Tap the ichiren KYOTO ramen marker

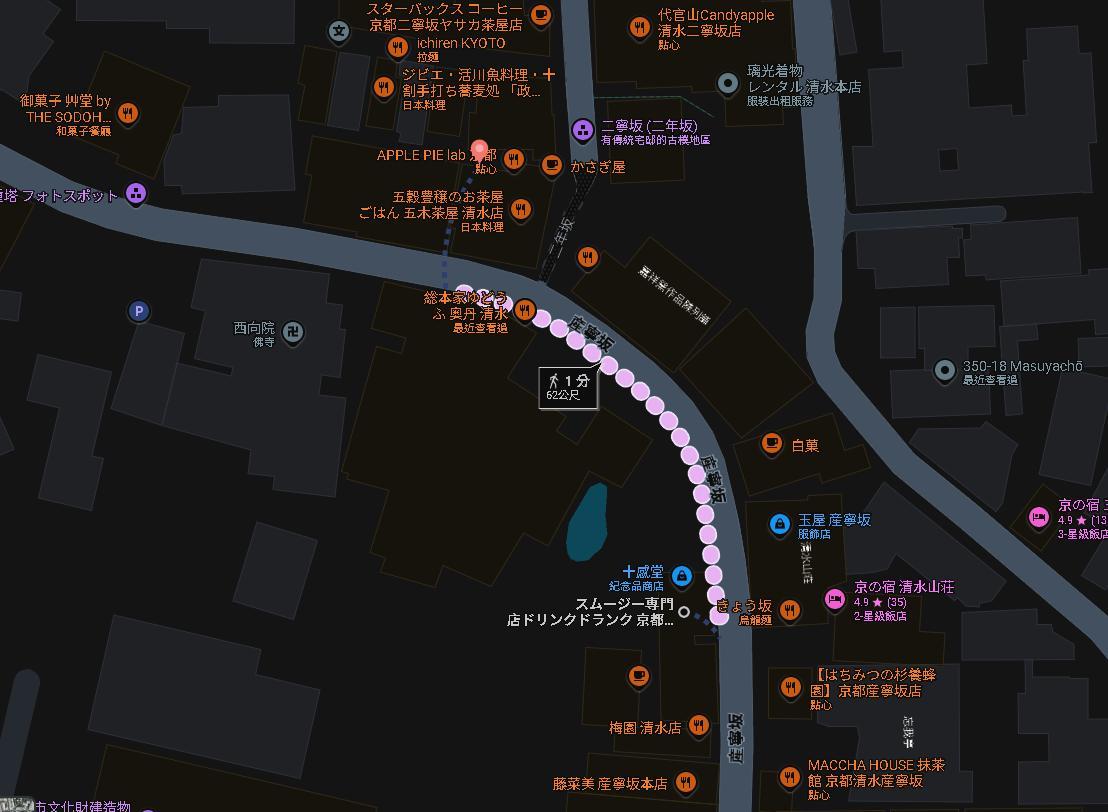[398, 47]
